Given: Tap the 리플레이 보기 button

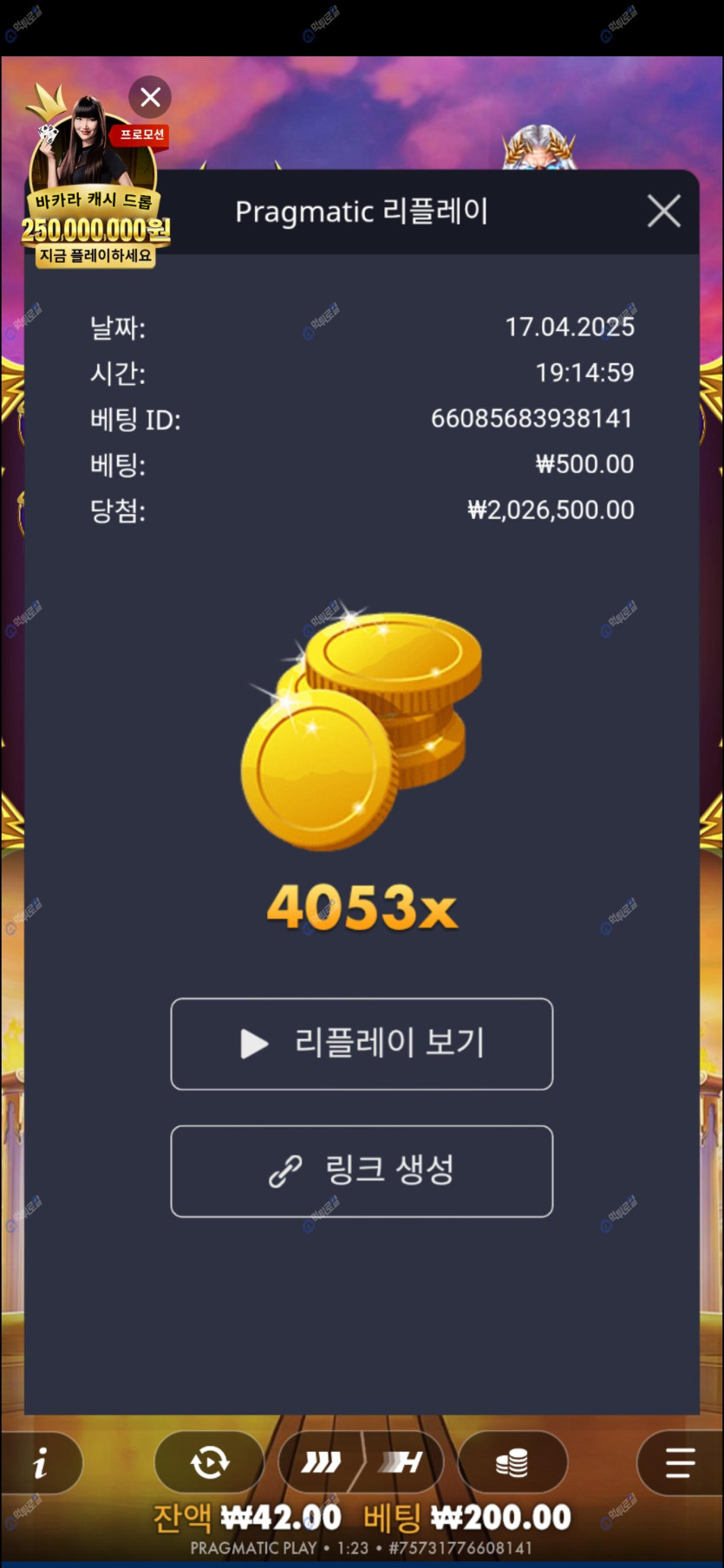Looking at the screenshot, I should pyautogui.click(x=362, y=1044).
